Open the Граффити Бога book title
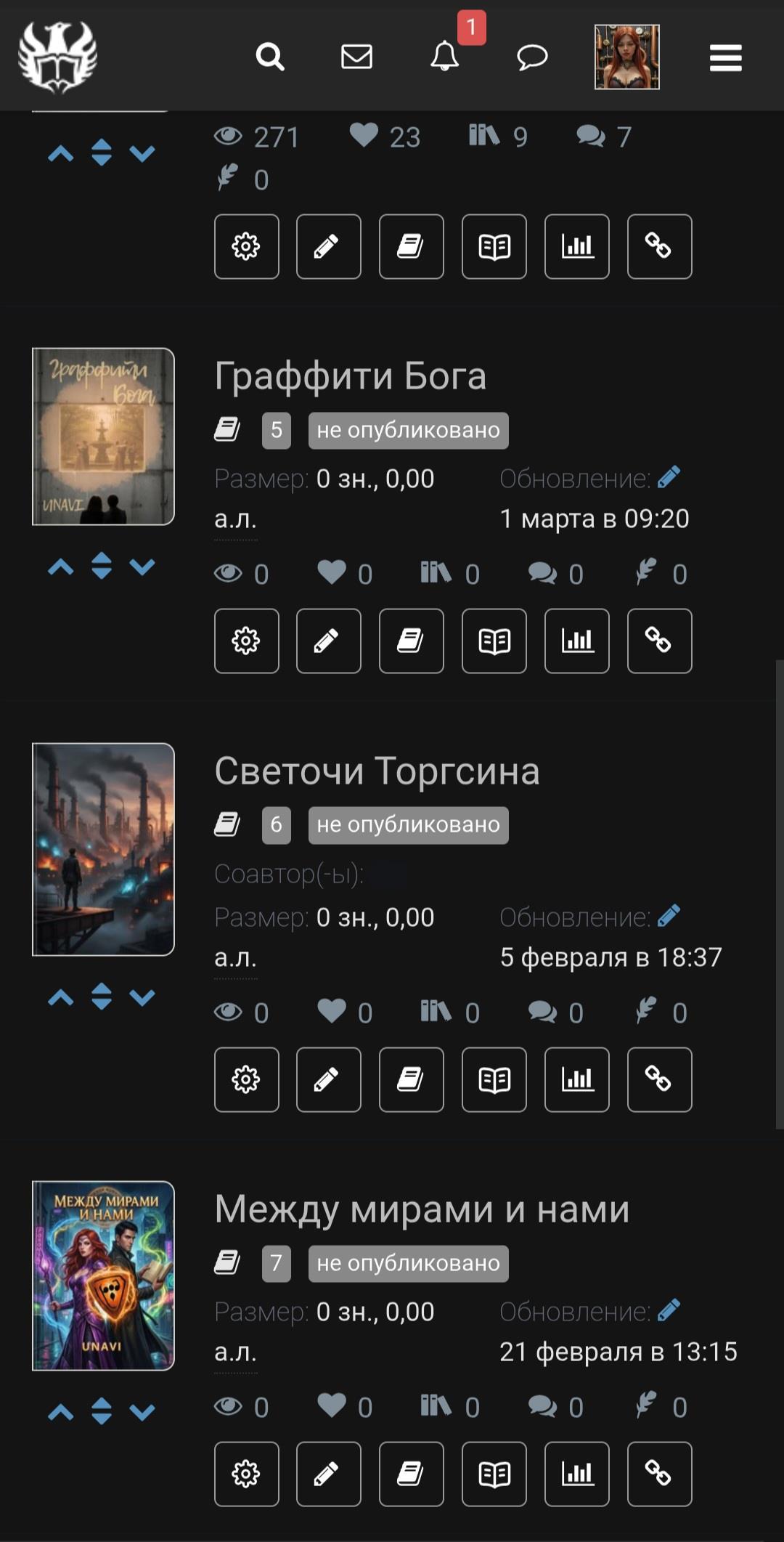 point(350,376)
